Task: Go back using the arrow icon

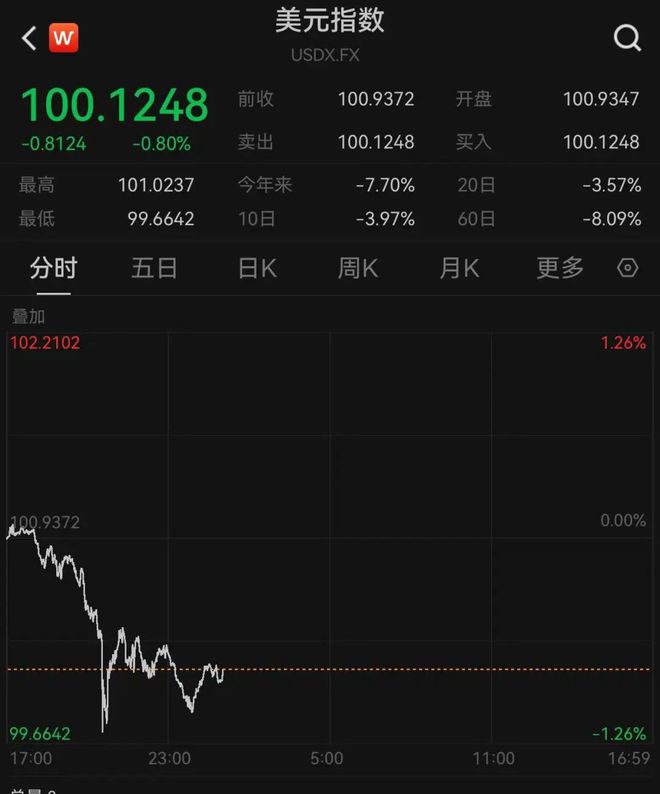Action: click(29, 39)
